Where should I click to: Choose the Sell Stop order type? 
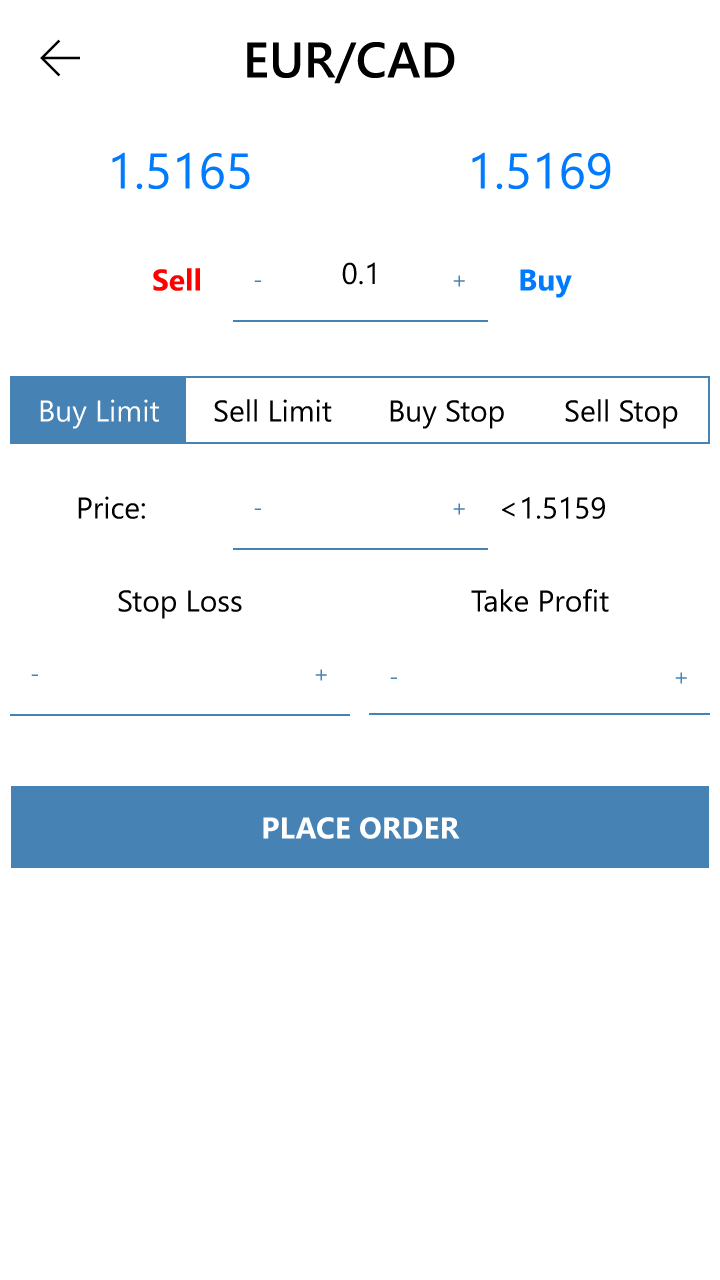621,411
